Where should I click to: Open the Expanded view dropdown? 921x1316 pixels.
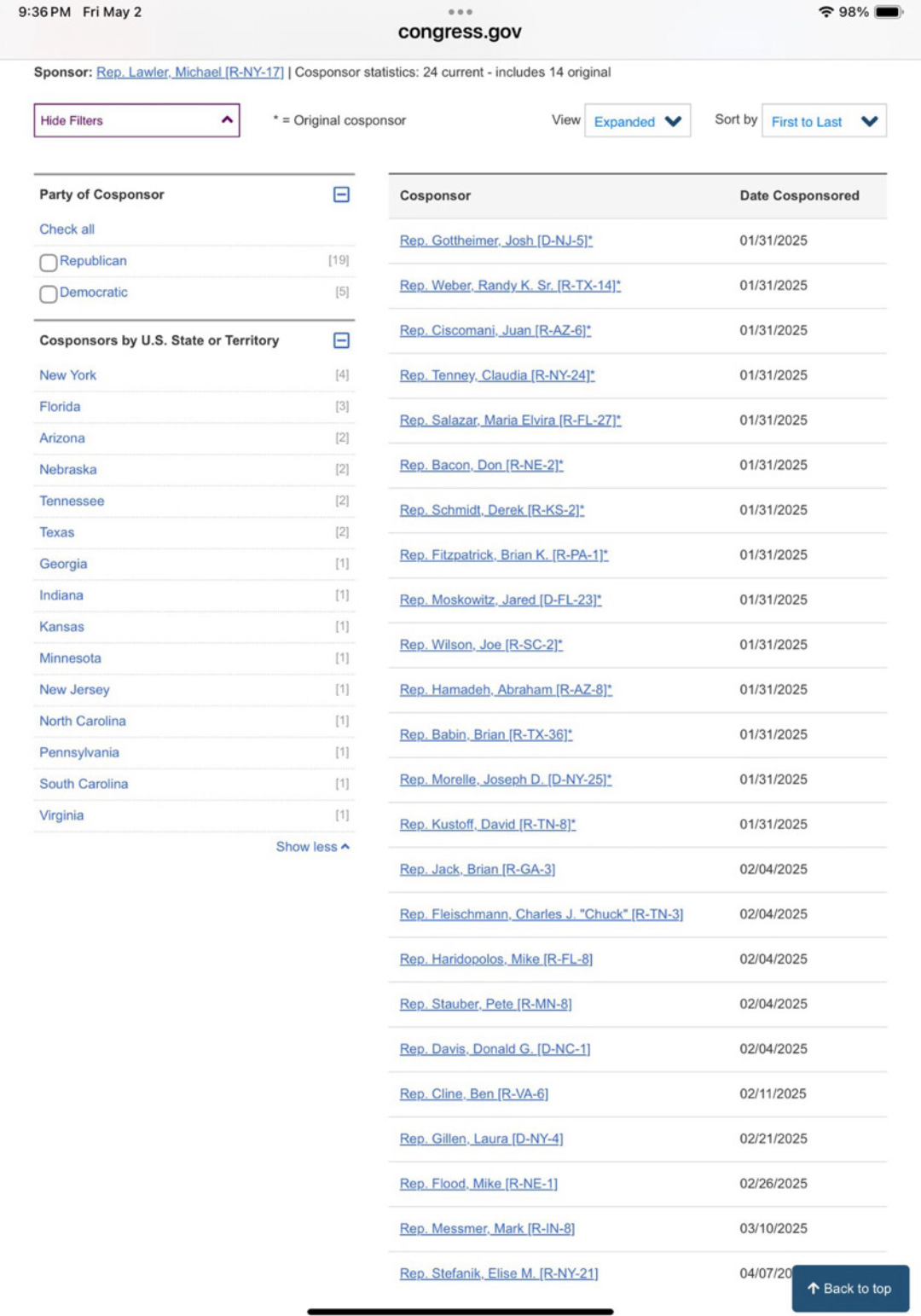[x=637, y=121]
